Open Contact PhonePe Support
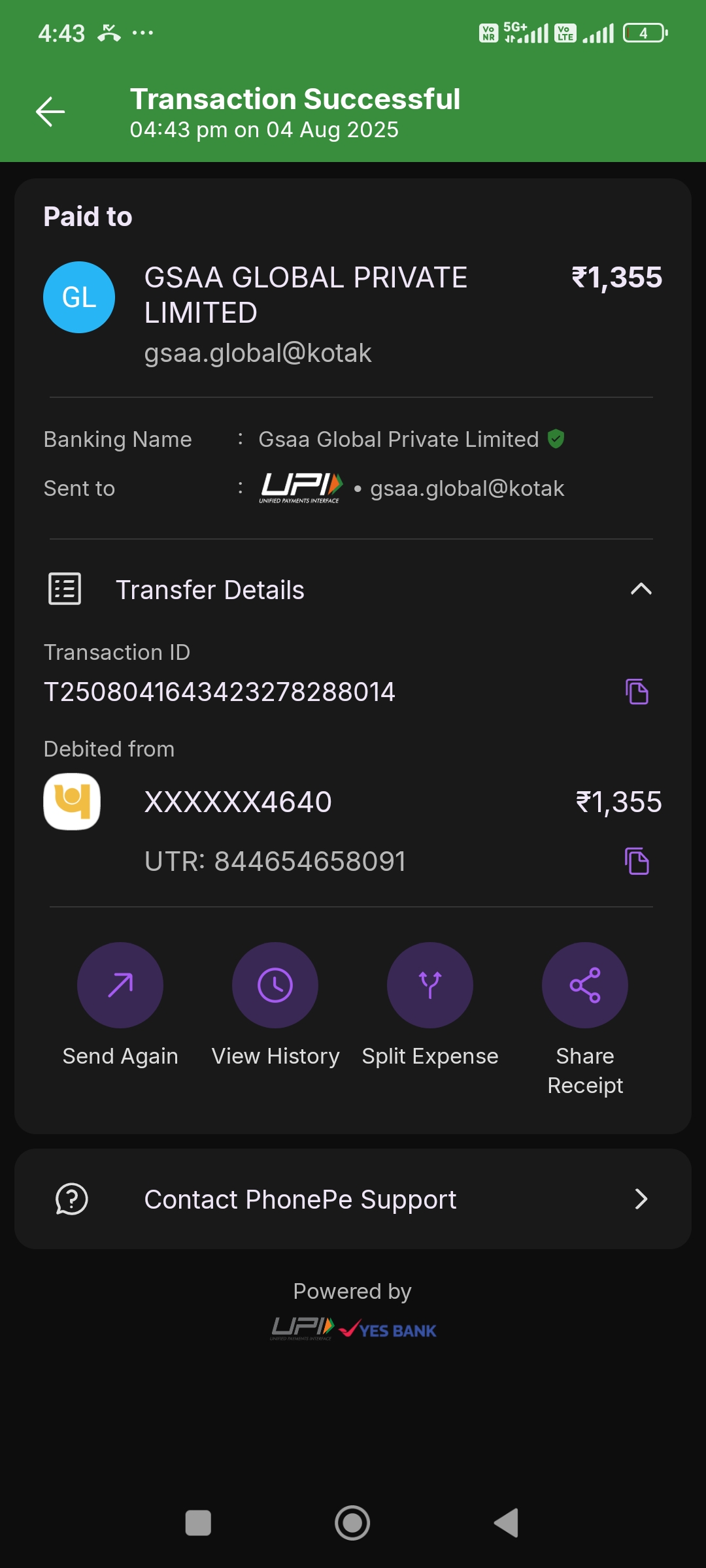This screenshot has width=706, height=1568. (x=353, y=1199)
